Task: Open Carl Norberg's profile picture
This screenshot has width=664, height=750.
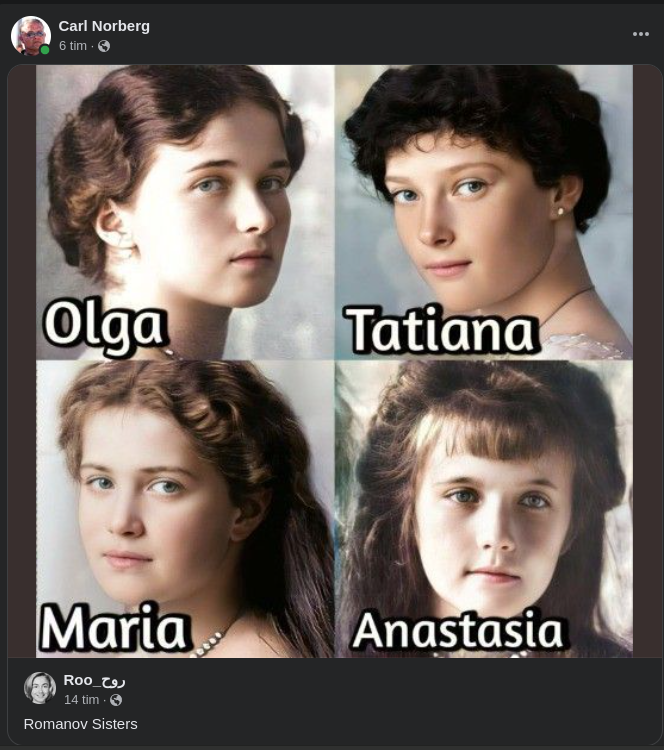Action: [x=30, y=36]
